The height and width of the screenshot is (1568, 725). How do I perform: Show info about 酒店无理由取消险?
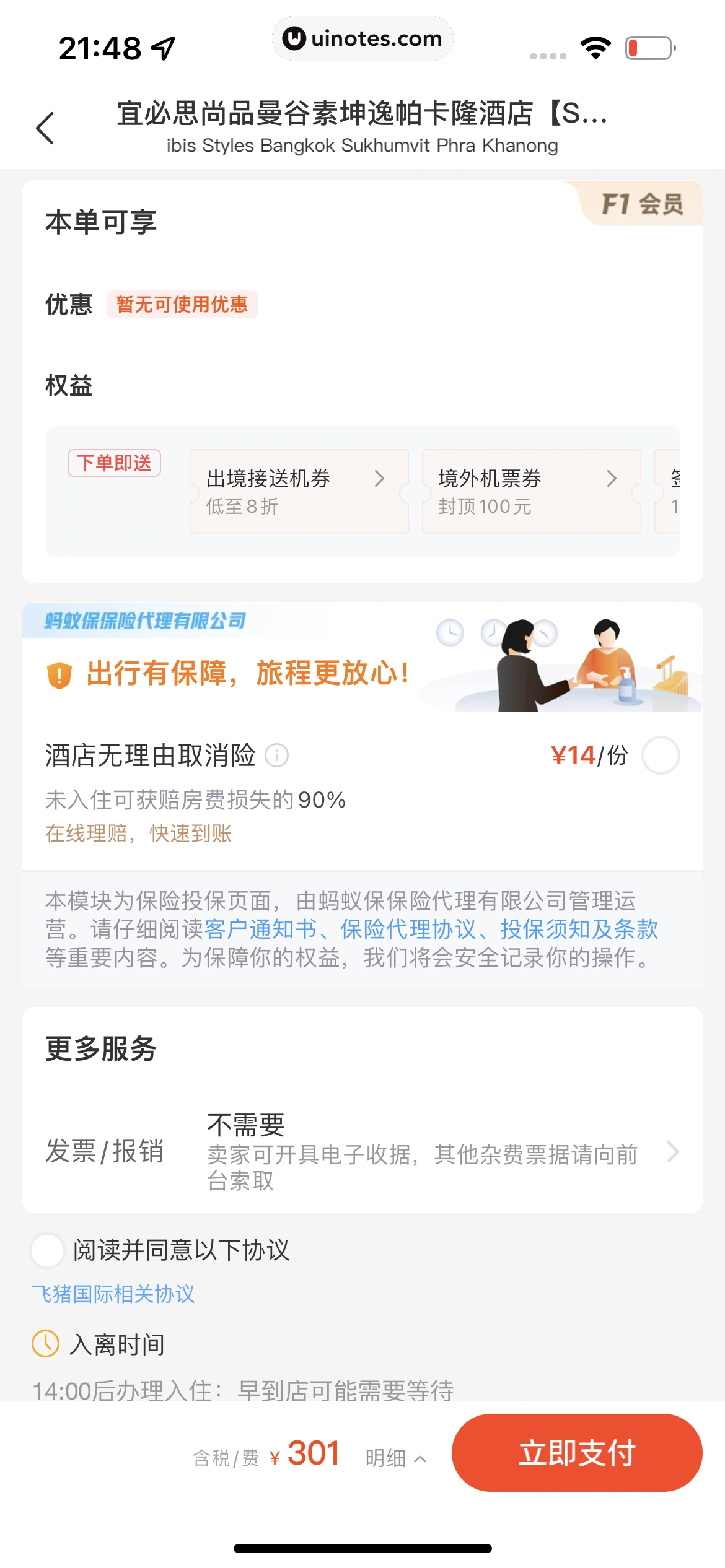[x=277, y=756]
